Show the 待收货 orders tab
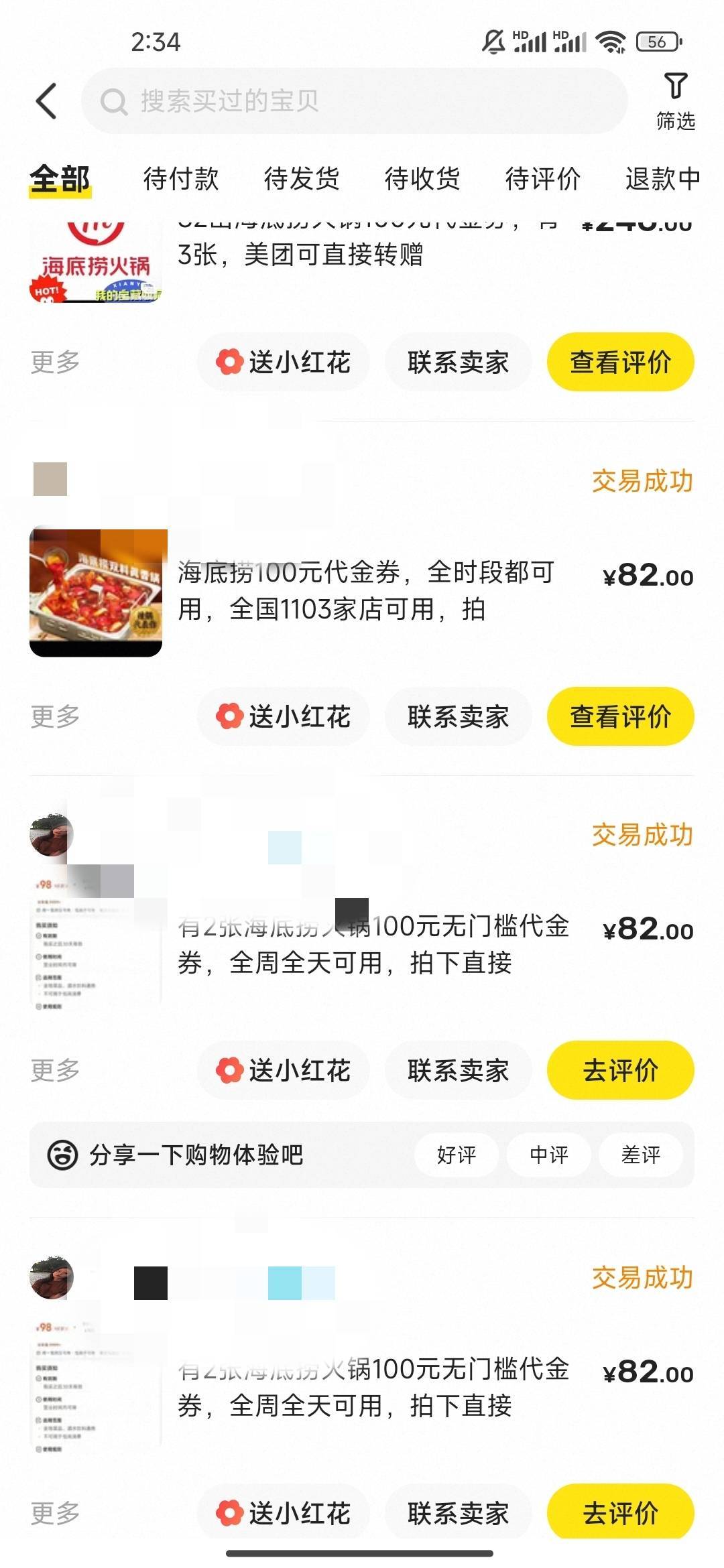The height and width of the screenshot is (1568, 724). click(x=422, y=179)
